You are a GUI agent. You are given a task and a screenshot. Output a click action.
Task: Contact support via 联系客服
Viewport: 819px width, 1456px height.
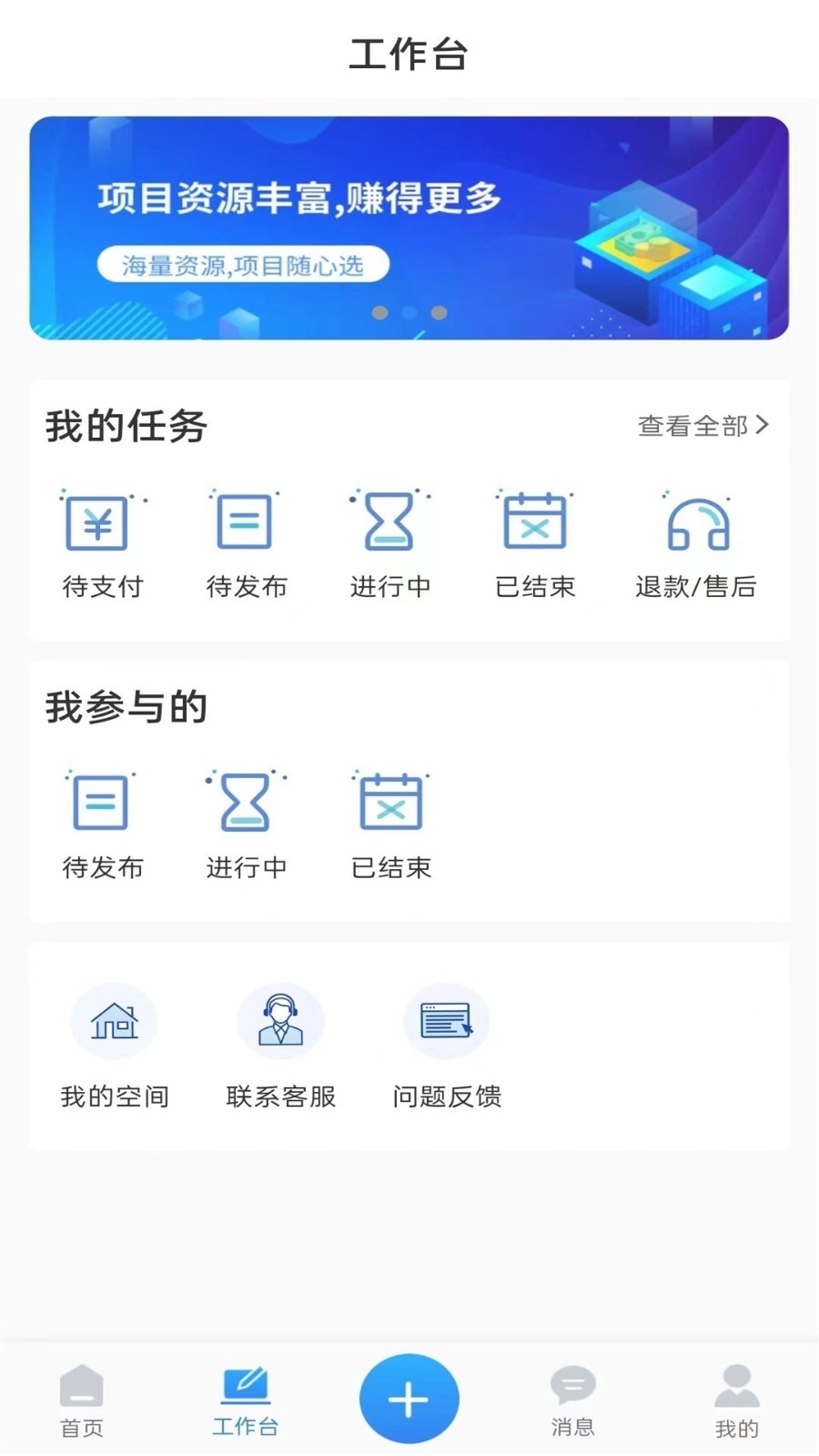coord(280,1046)
